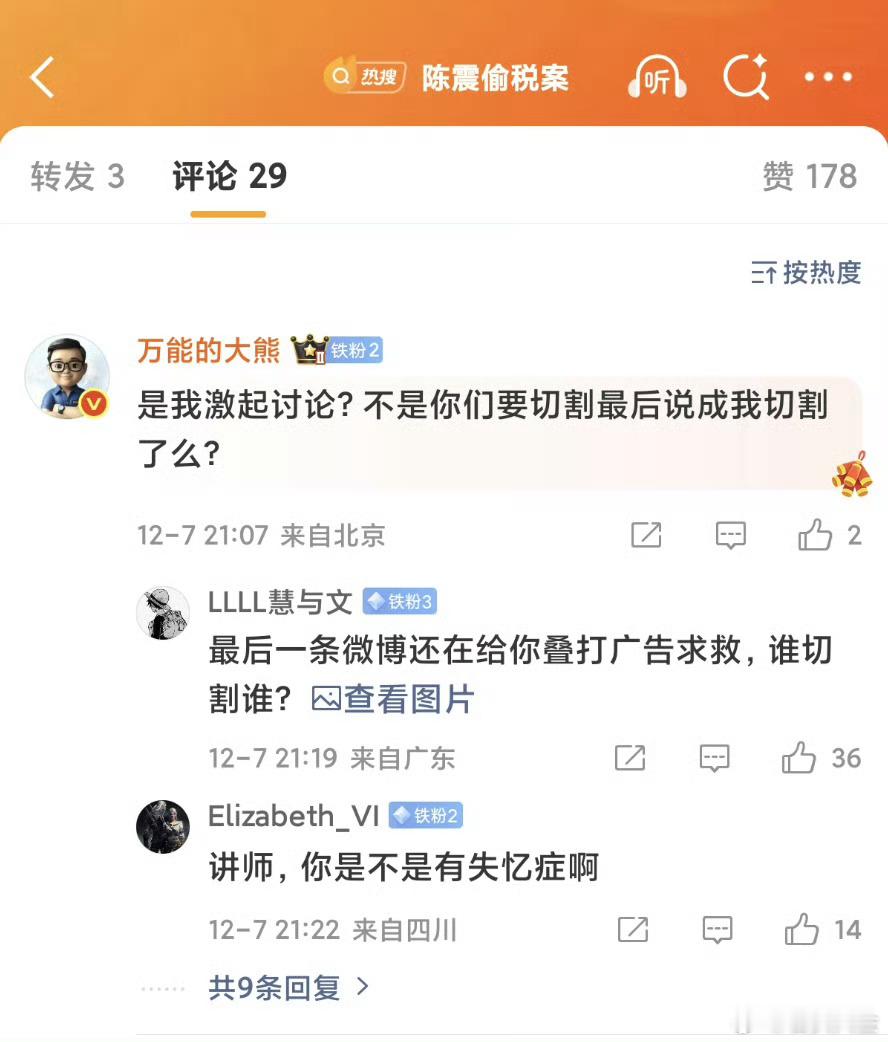Image resolution: width=888 pixels, height=1042 pixels.
Task: Tap the back arrow at top left
Action: (x=42, y=76)
